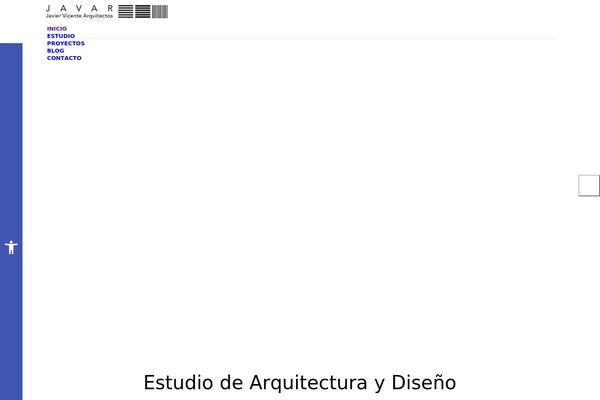This screenshot has height=400, width=600.
Task: Tap the JAVAR logo to go home
Action: coord(106,12)
